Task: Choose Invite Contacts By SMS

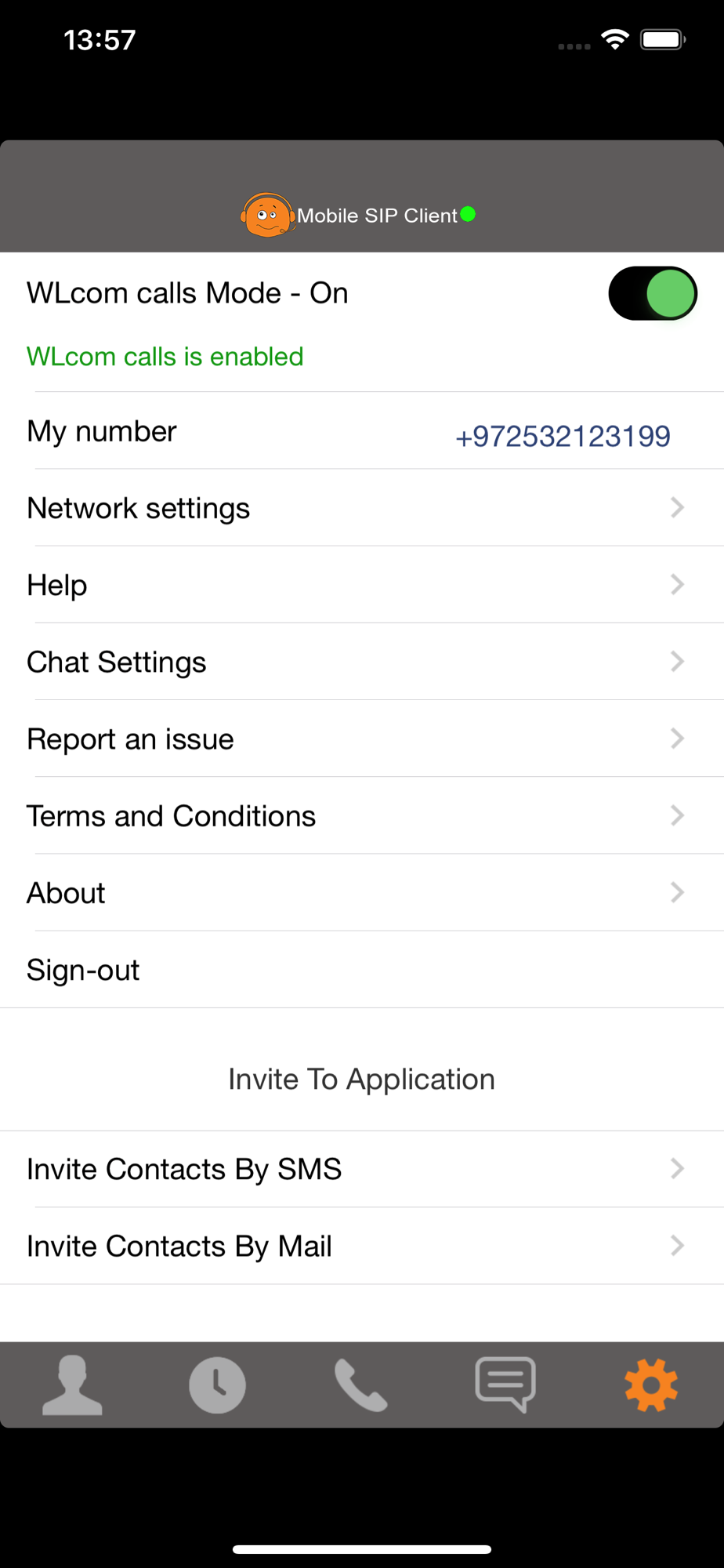Action: tap(362, 1169)
